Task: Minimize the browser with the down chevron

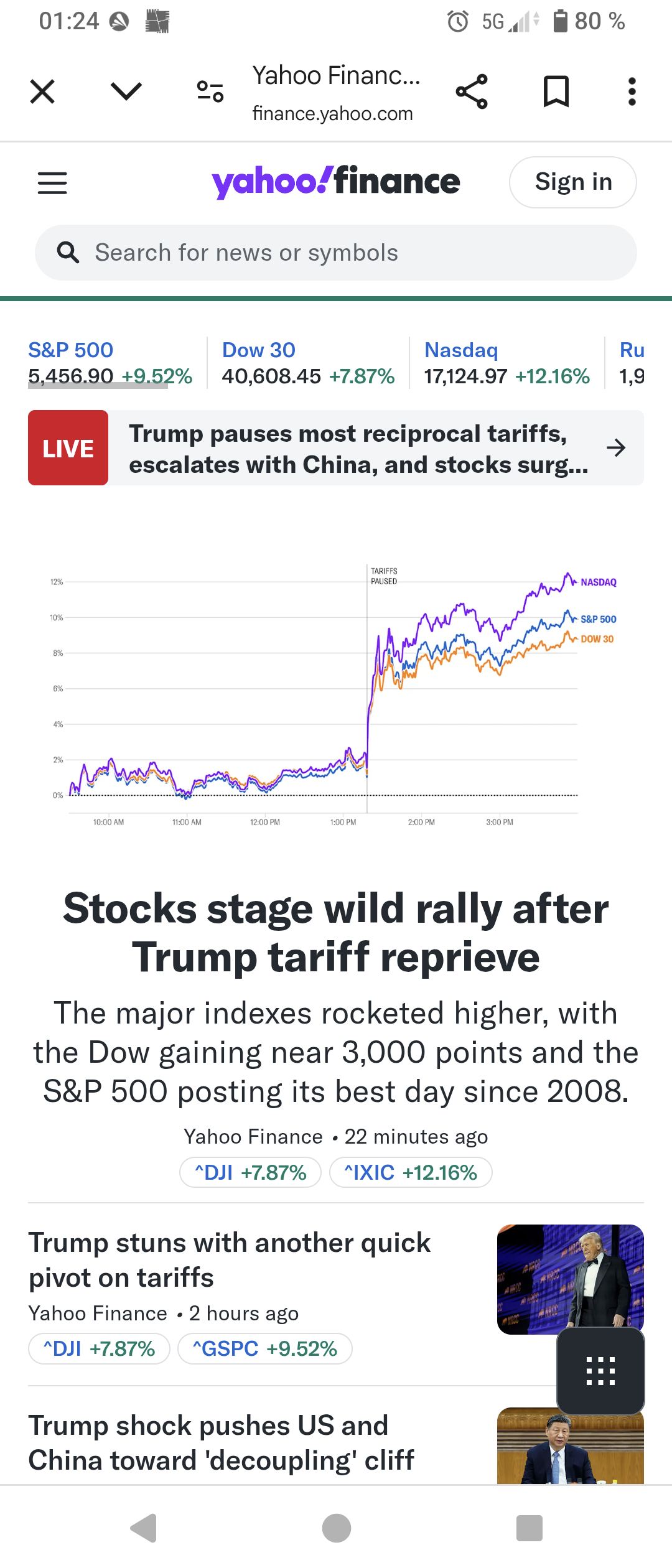Action: [126, 91]
